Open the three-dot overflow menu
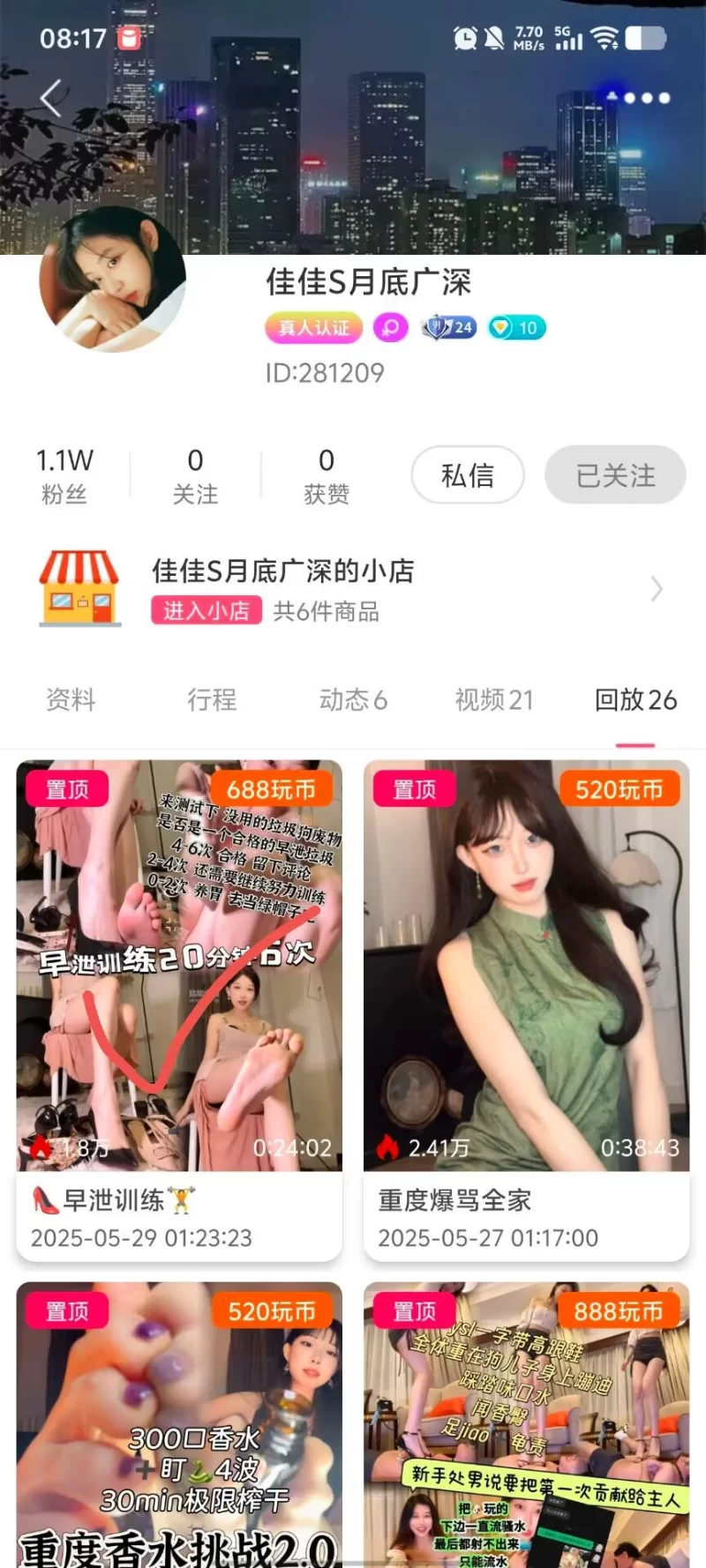 647,98
